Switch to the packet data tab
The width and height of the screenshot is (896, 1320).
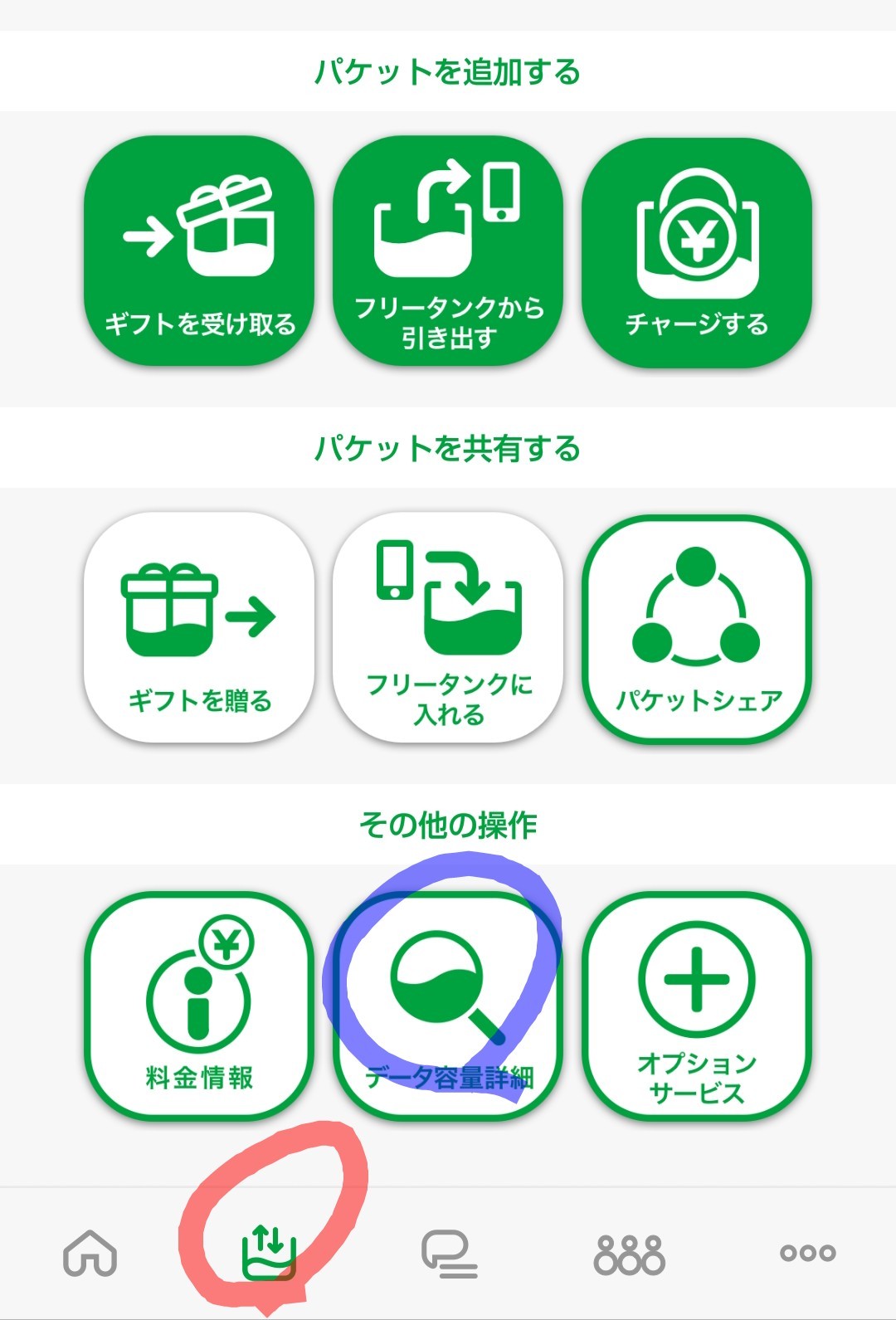coord(269,1253)
